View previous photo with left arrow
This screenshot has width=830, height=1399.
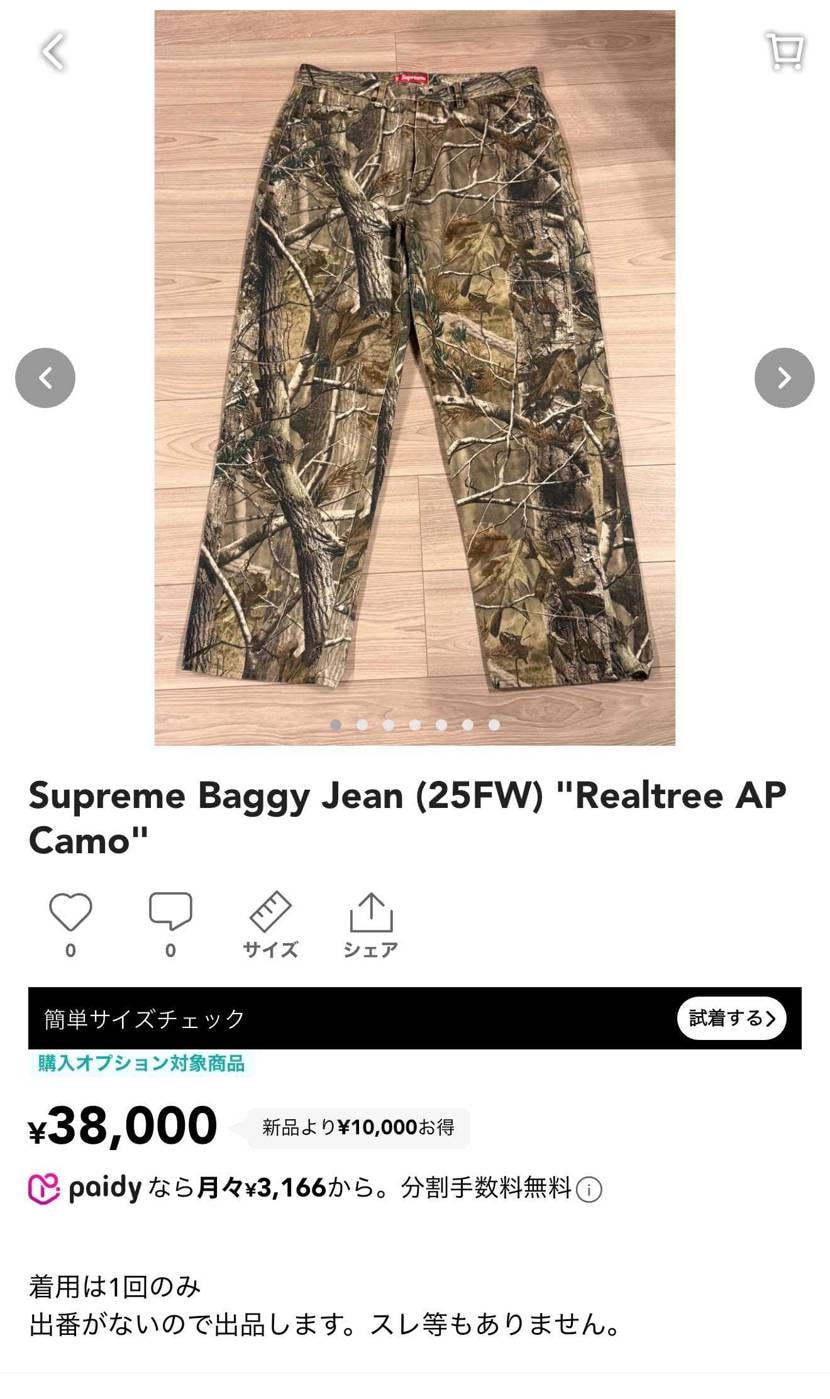click(45, 377)
